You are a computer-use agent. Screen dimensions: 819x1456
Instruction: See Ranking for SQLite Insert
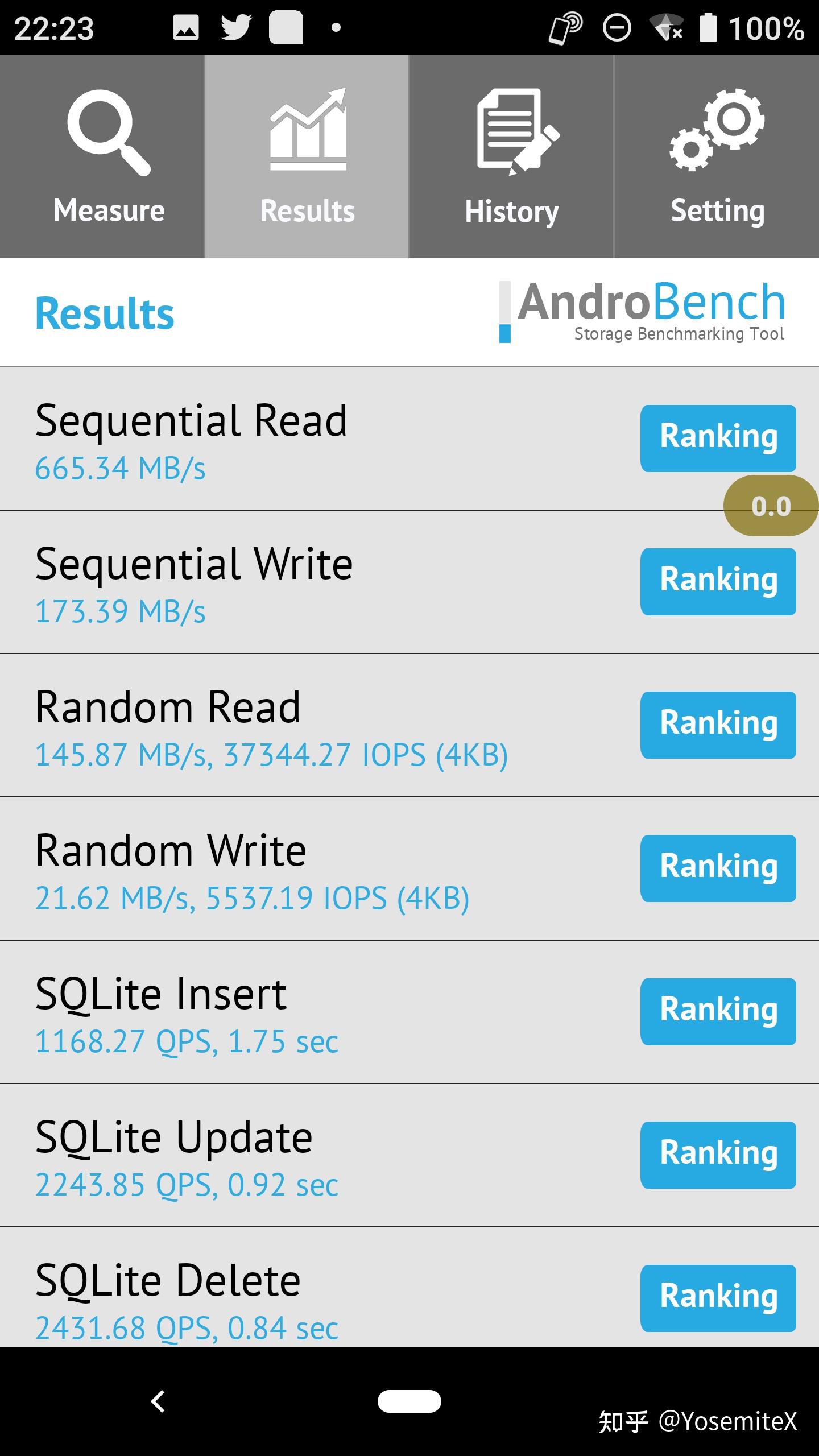718,1011
